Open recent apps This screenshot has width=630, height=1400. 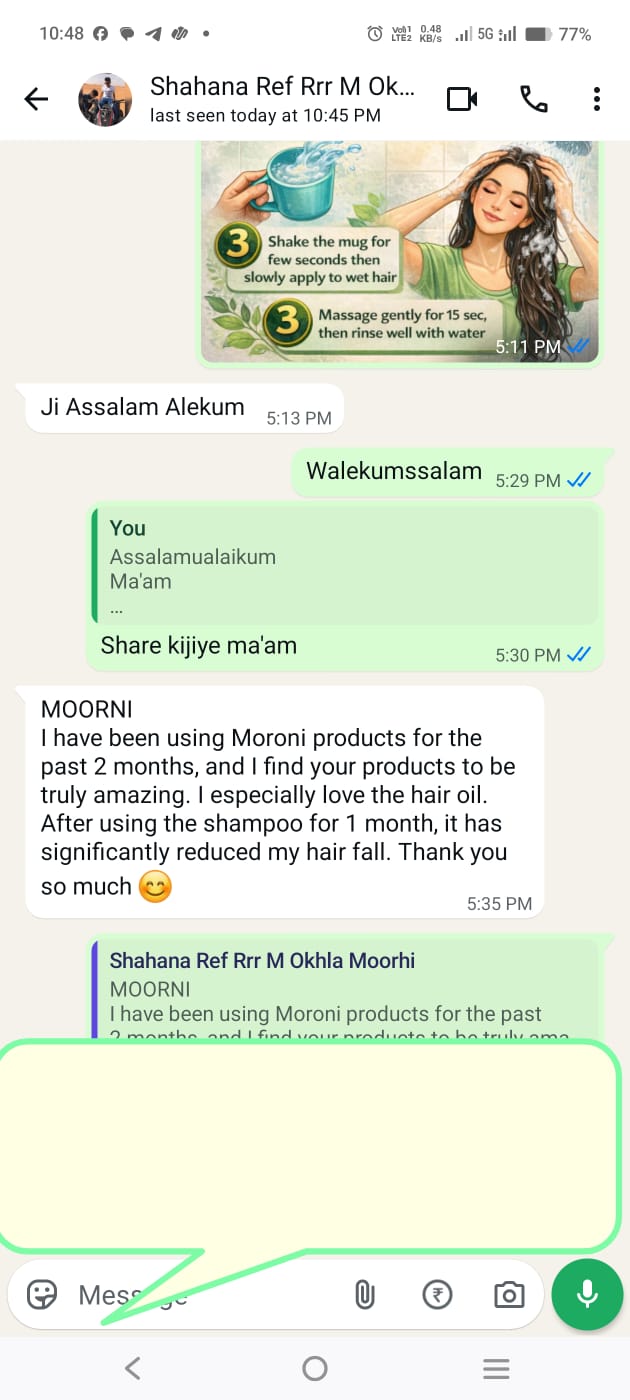pos(496,1368)
